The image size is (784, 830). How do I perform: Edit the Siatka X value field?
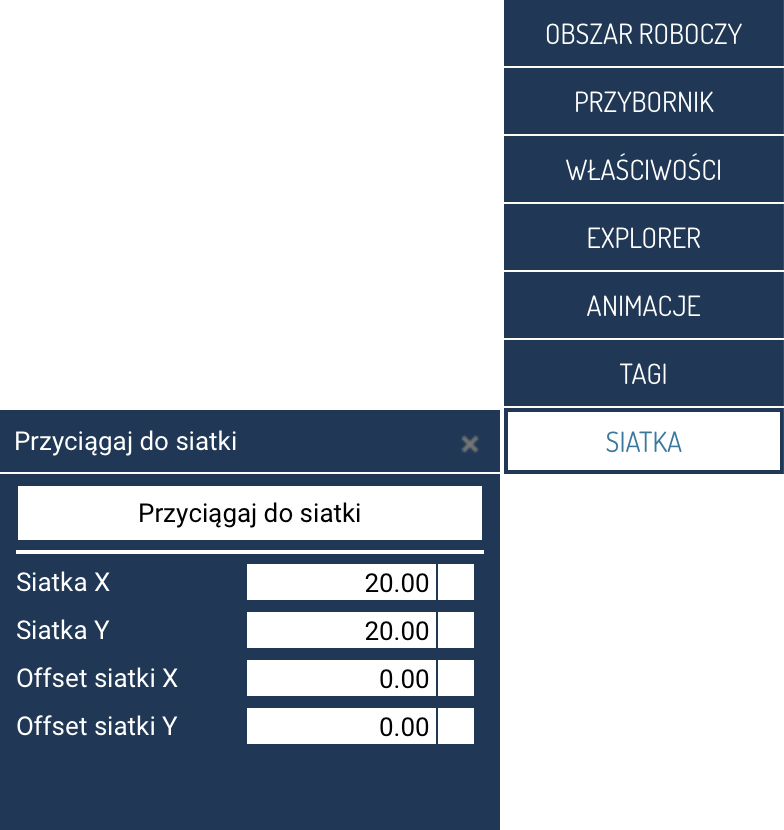pyautogui.click(x=340, y=583)
